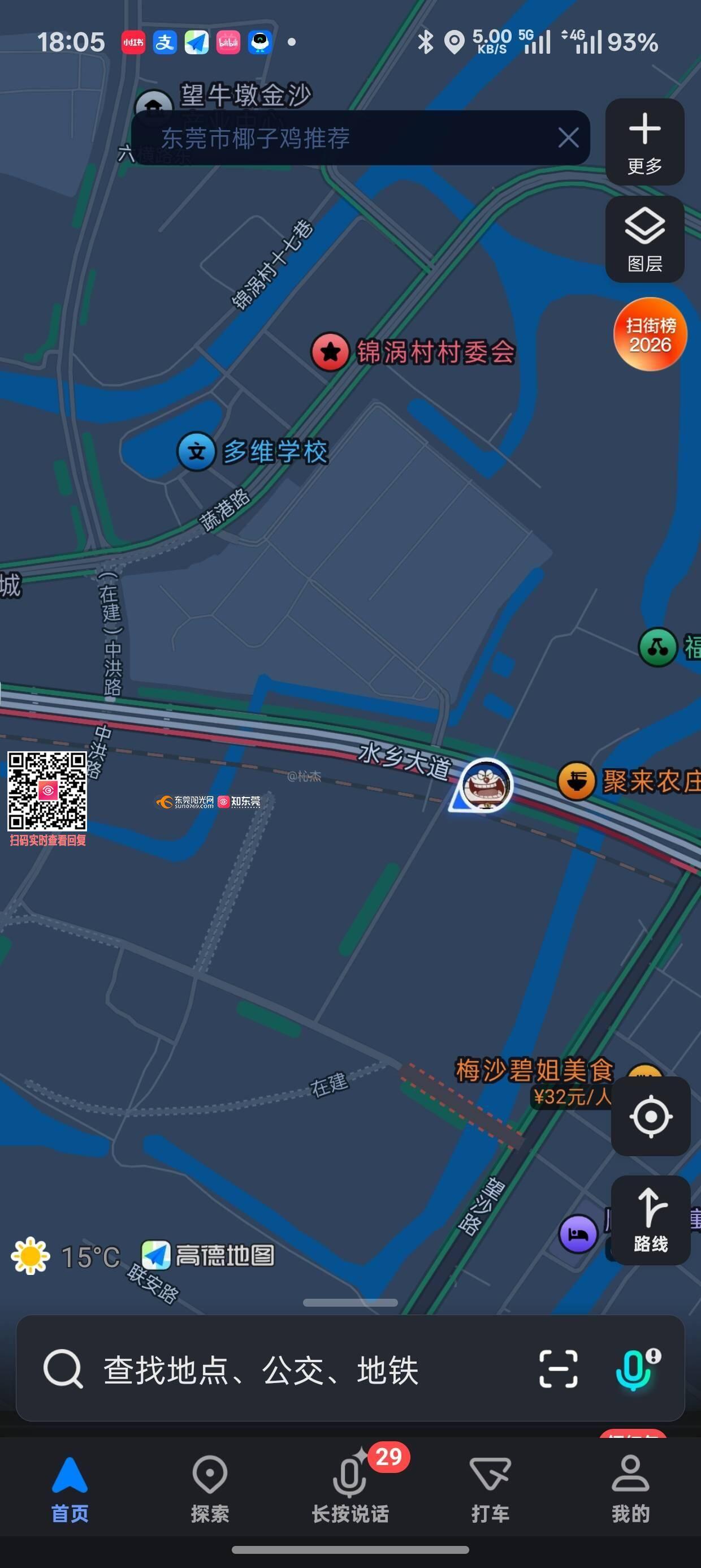701x1568 pixels.
Task: Select the 多维学校 school marker
Action: (x=196, y=451)
